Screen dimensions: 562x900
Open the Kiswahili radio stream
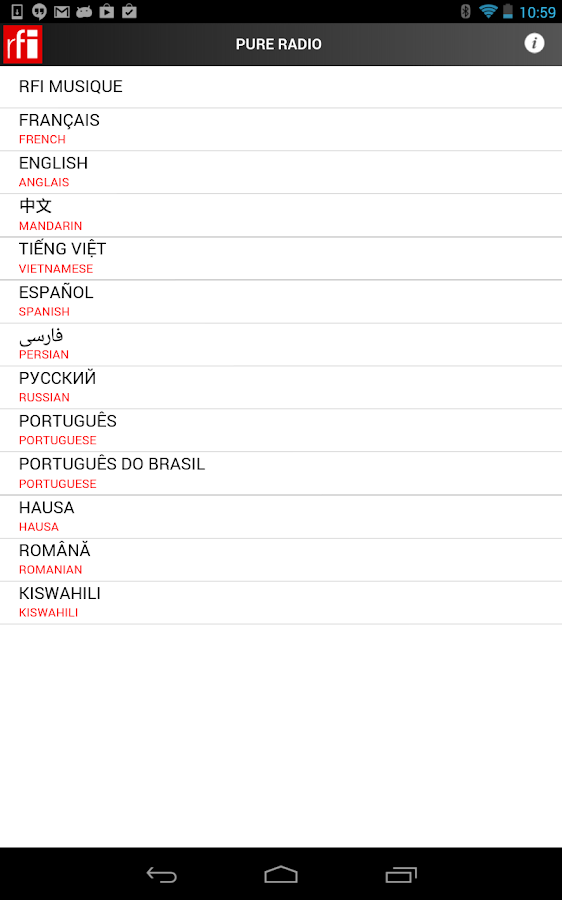tap(281, 603)
